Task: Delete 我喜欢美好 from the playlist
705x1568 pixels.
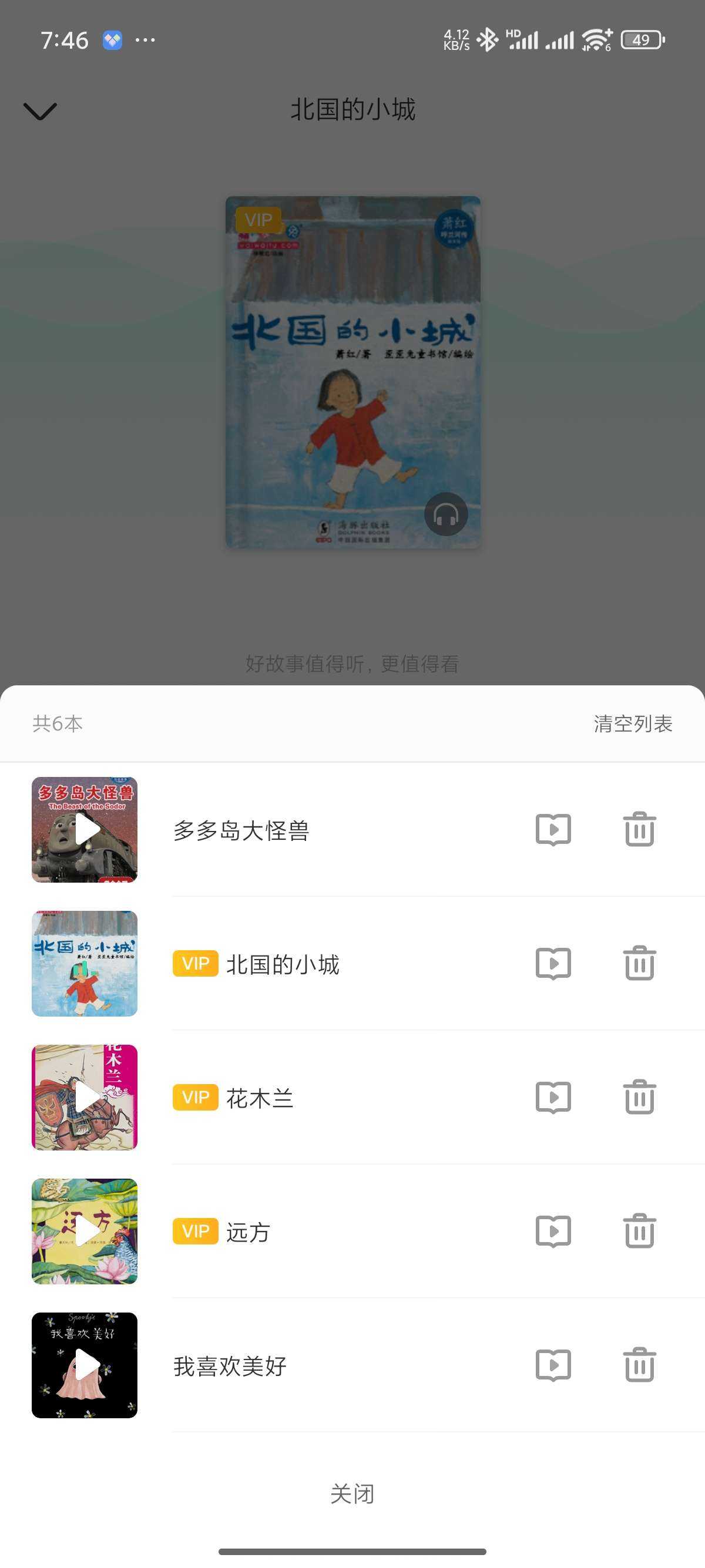Action: [x=639, y=1365]
